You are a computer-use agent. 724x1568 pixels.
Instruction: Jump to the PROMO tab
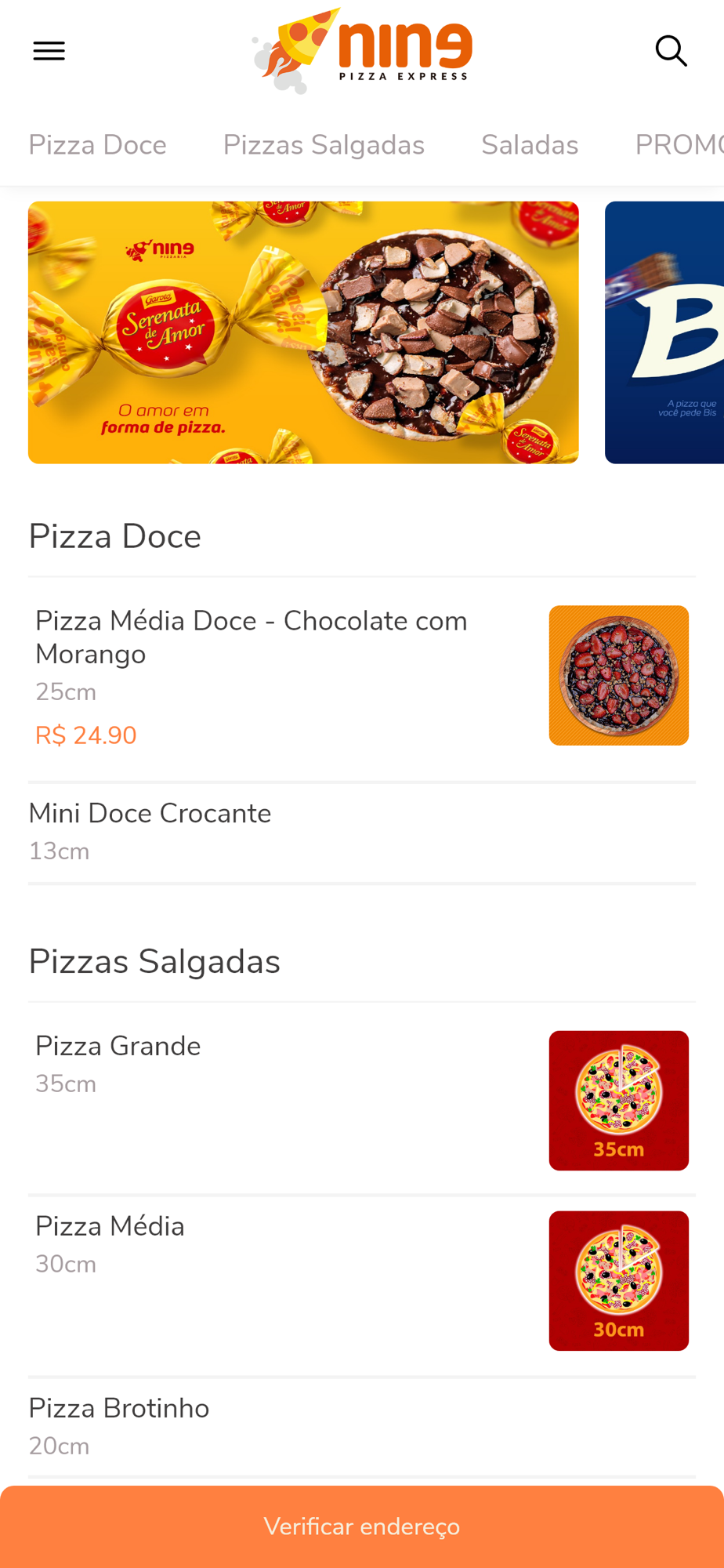[x=678, y=145]
